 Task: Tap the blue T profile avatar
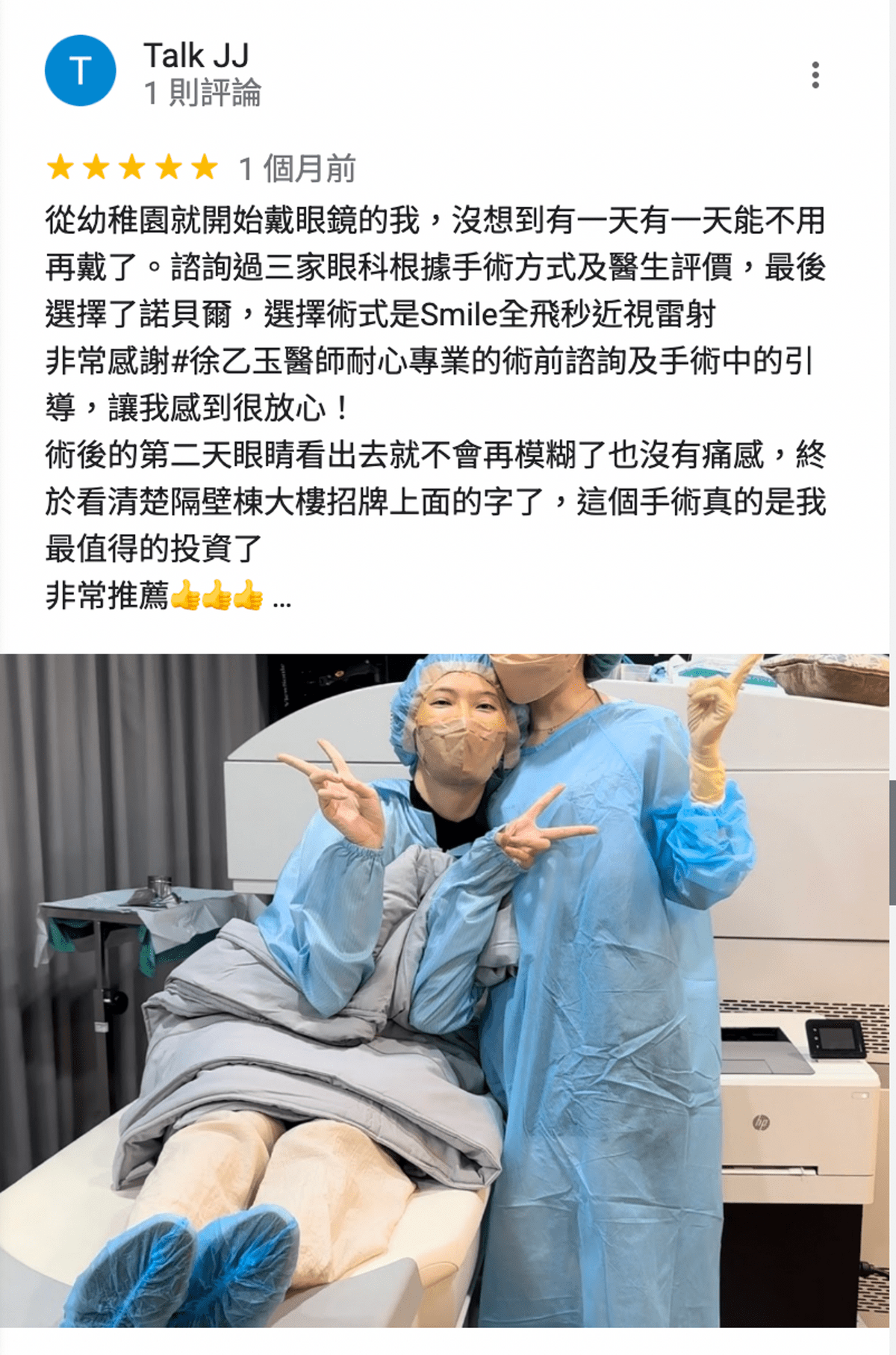pos(81,71)
